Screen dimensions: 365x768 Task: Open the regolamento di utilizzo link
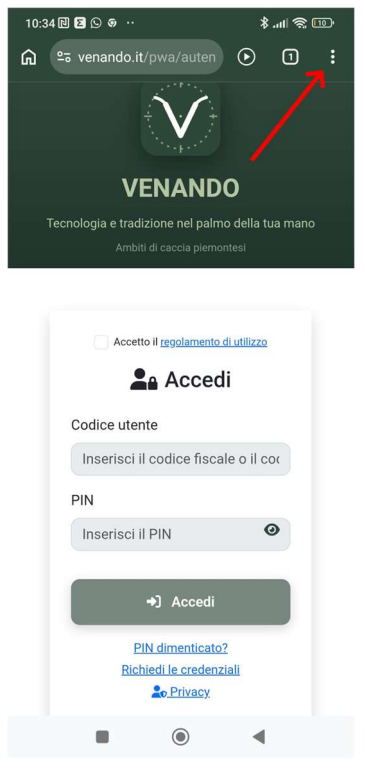pyautogui.click(x=214, y=342)
